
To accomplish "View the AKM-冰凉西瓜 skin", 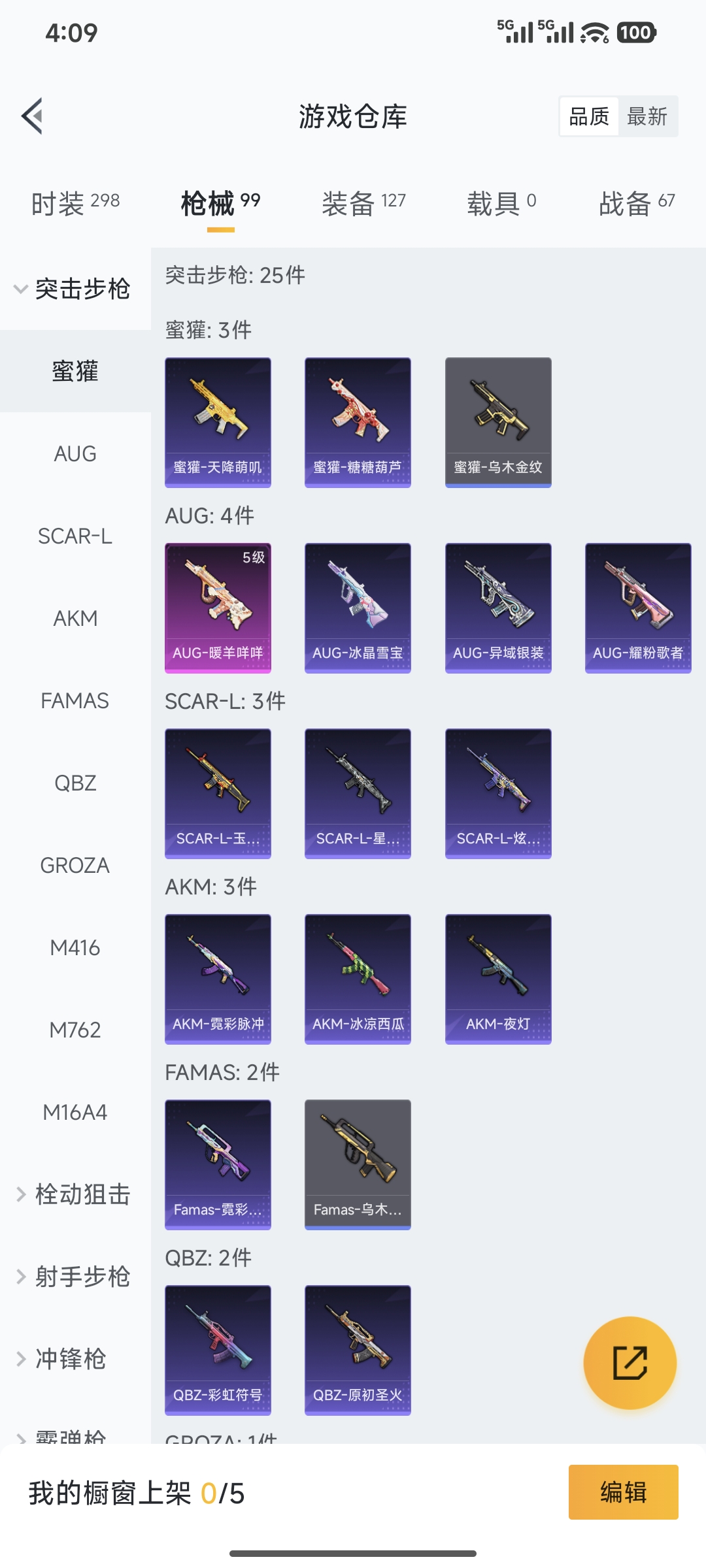I will [x=358, y=979].
